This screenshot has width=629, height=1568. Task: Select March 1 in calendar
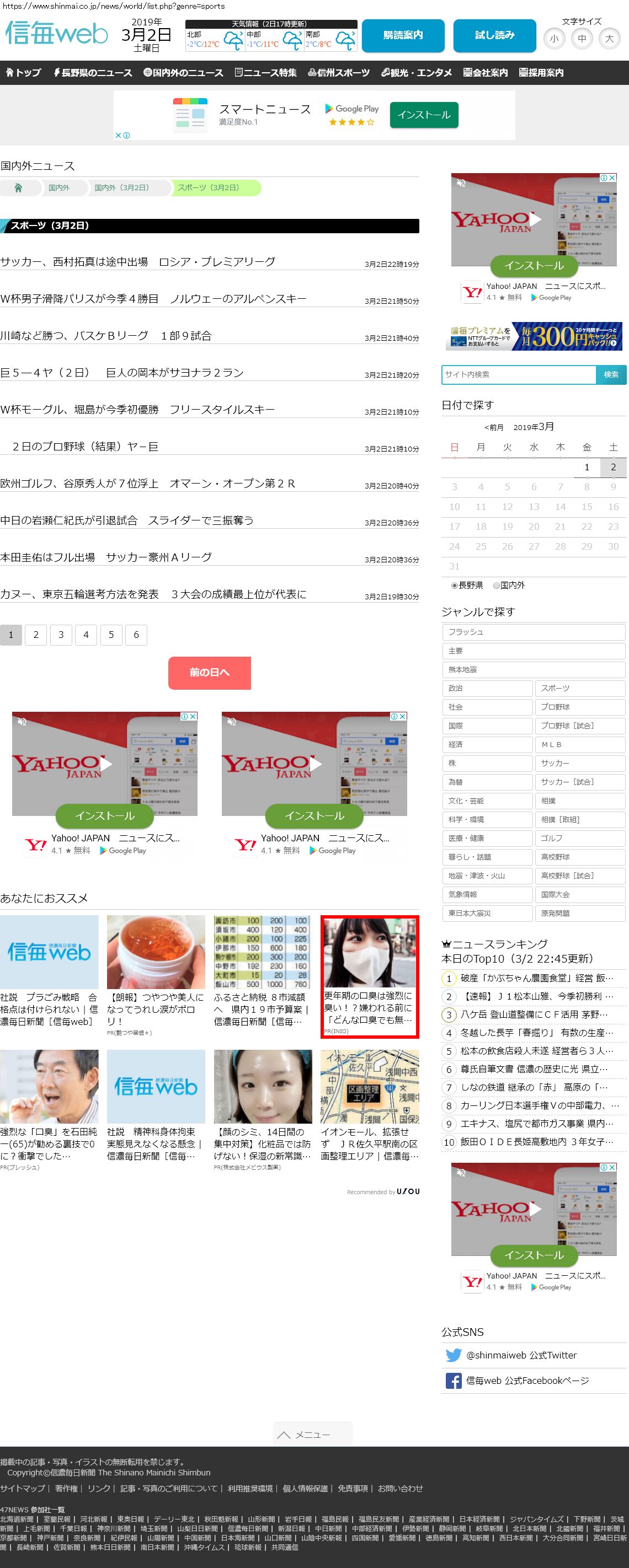tap(587, 467)
